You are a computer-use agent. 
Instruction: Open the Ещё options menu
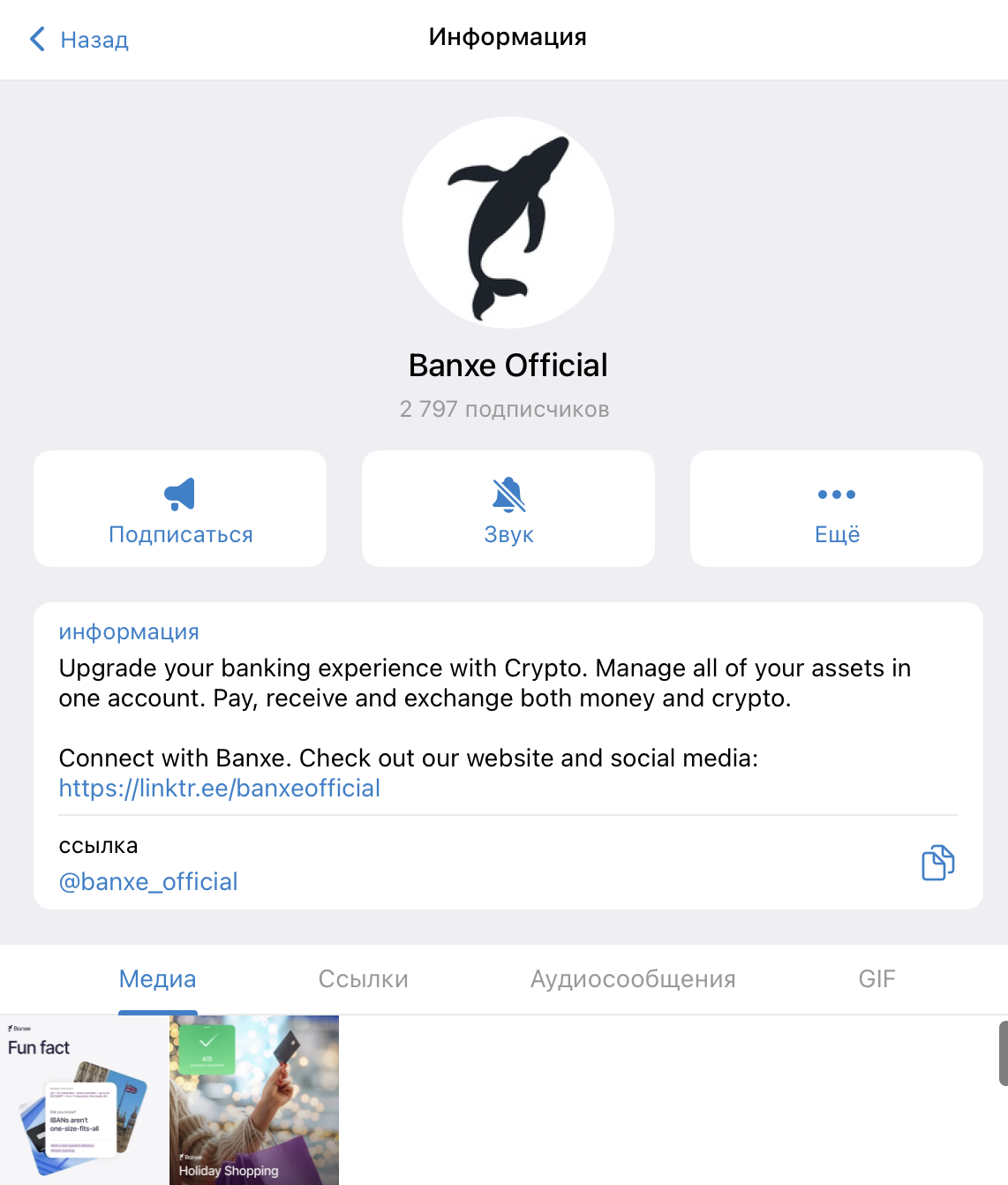836,509
